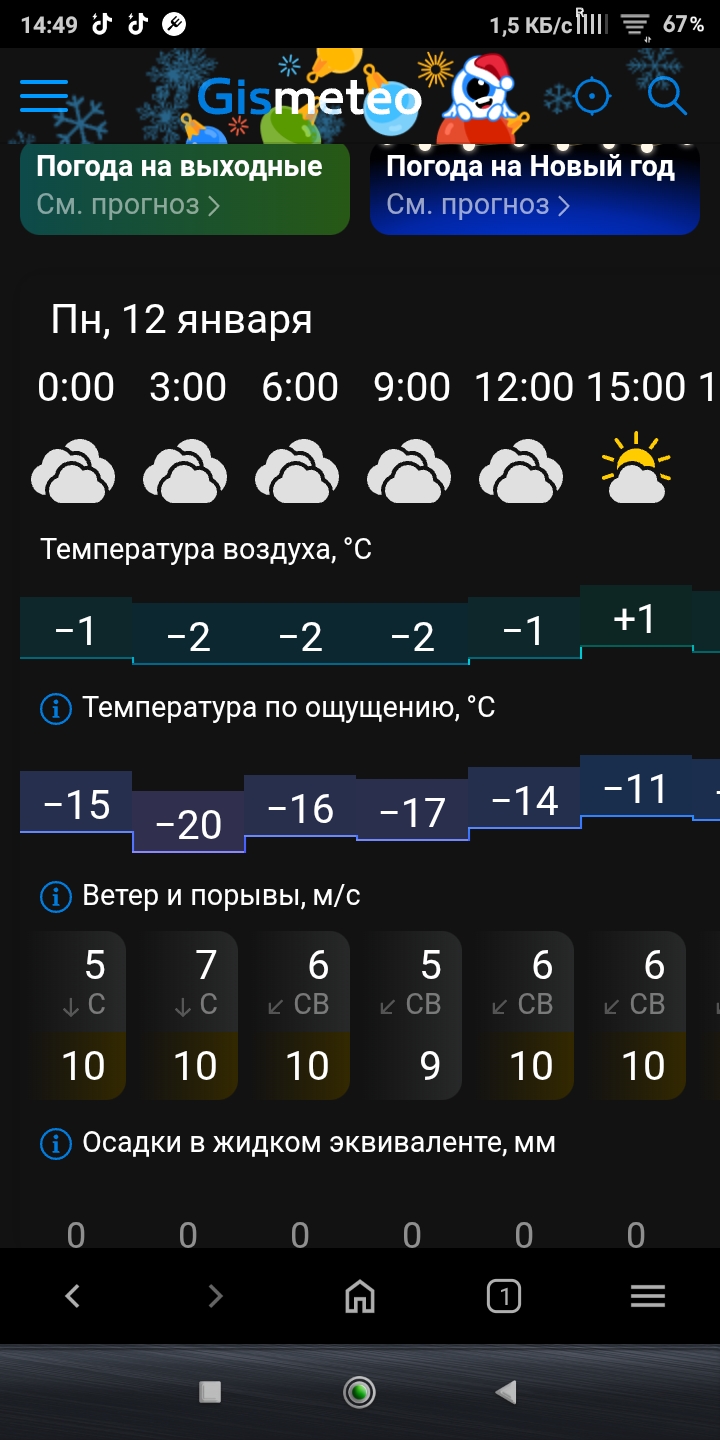Tap the system home circle button
The height and width of the screenshot is (1440, 720).
point(359,1391)
